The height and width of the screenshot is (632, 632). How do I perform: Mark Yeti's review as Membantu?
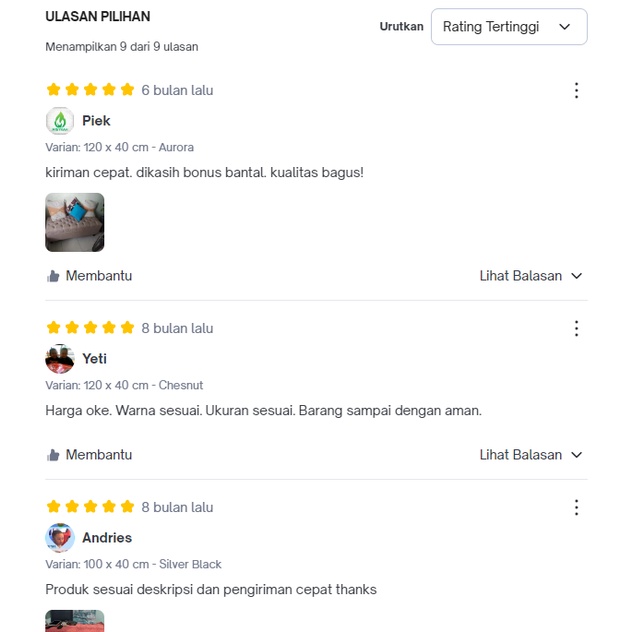(89, 455)
